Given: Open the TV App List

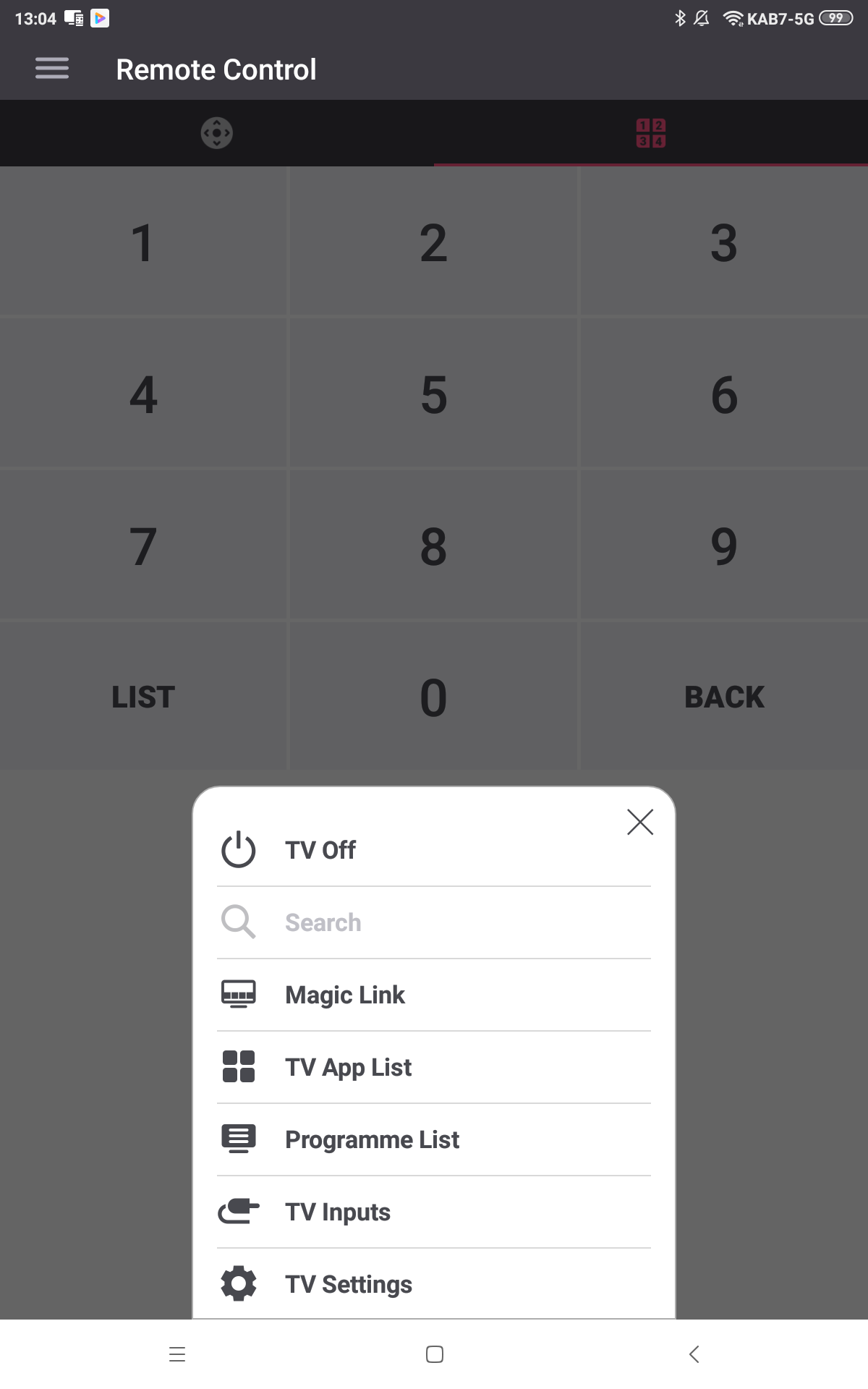Looking at the screenshot, I should (x=348, y=1067).
